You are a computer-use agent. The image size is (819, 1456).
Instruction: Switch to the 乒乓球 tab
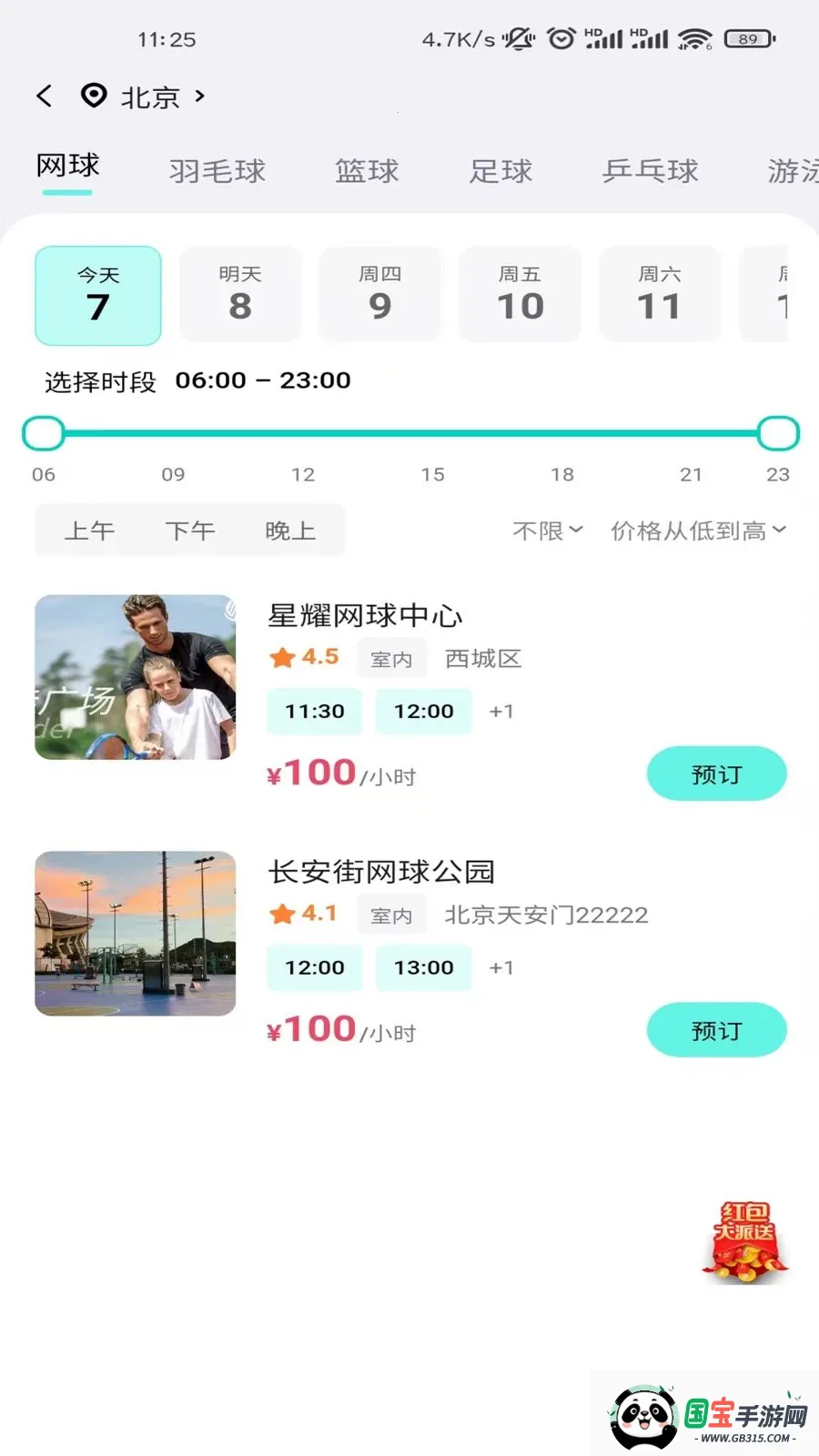[x=650, y=171]
